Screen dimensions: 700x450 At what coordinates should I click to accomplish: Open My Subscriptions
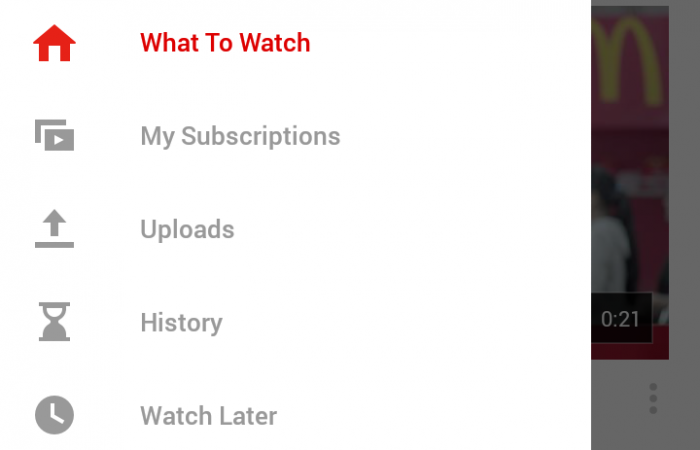point(240,136)
